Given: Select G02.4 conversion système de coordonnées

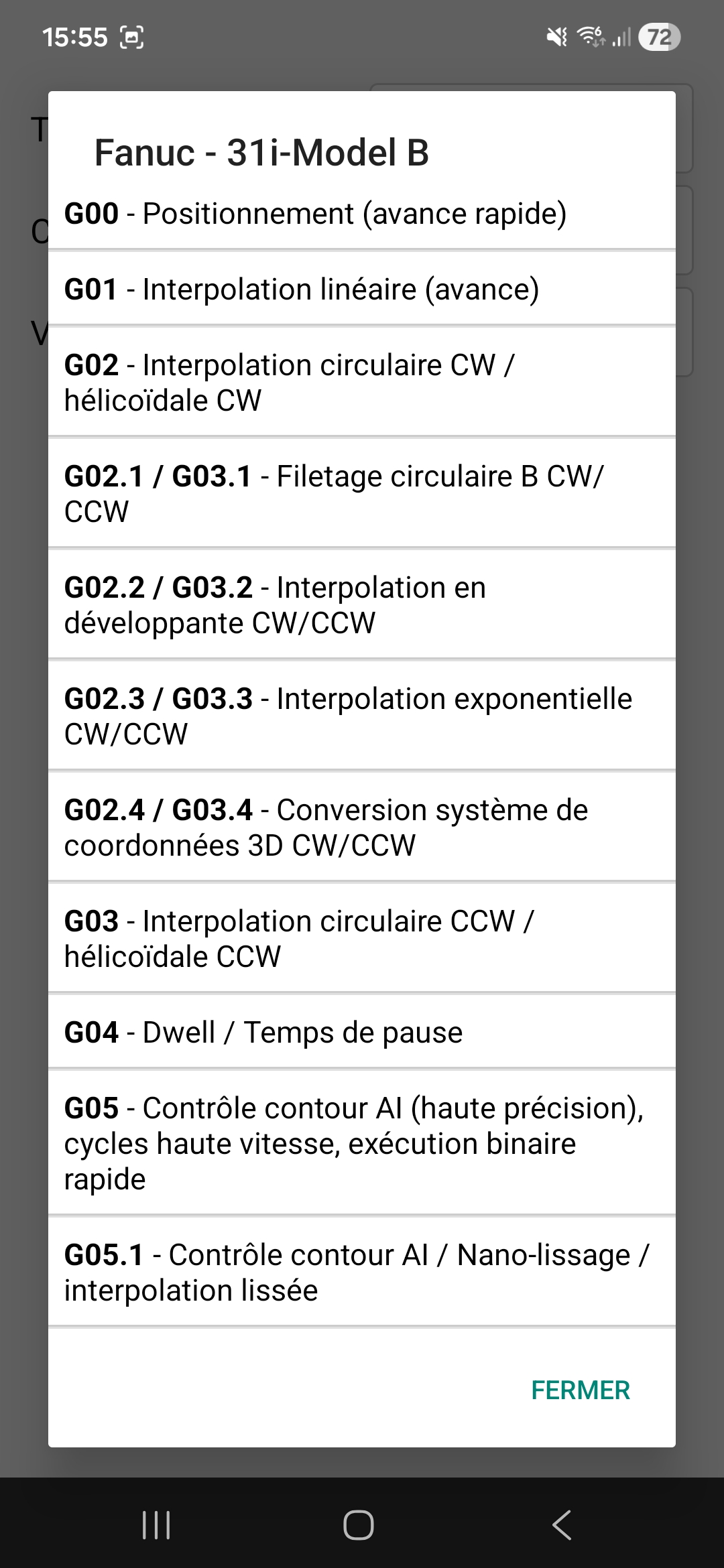Looking at the screenshot, I should click(x=362, y=826).
